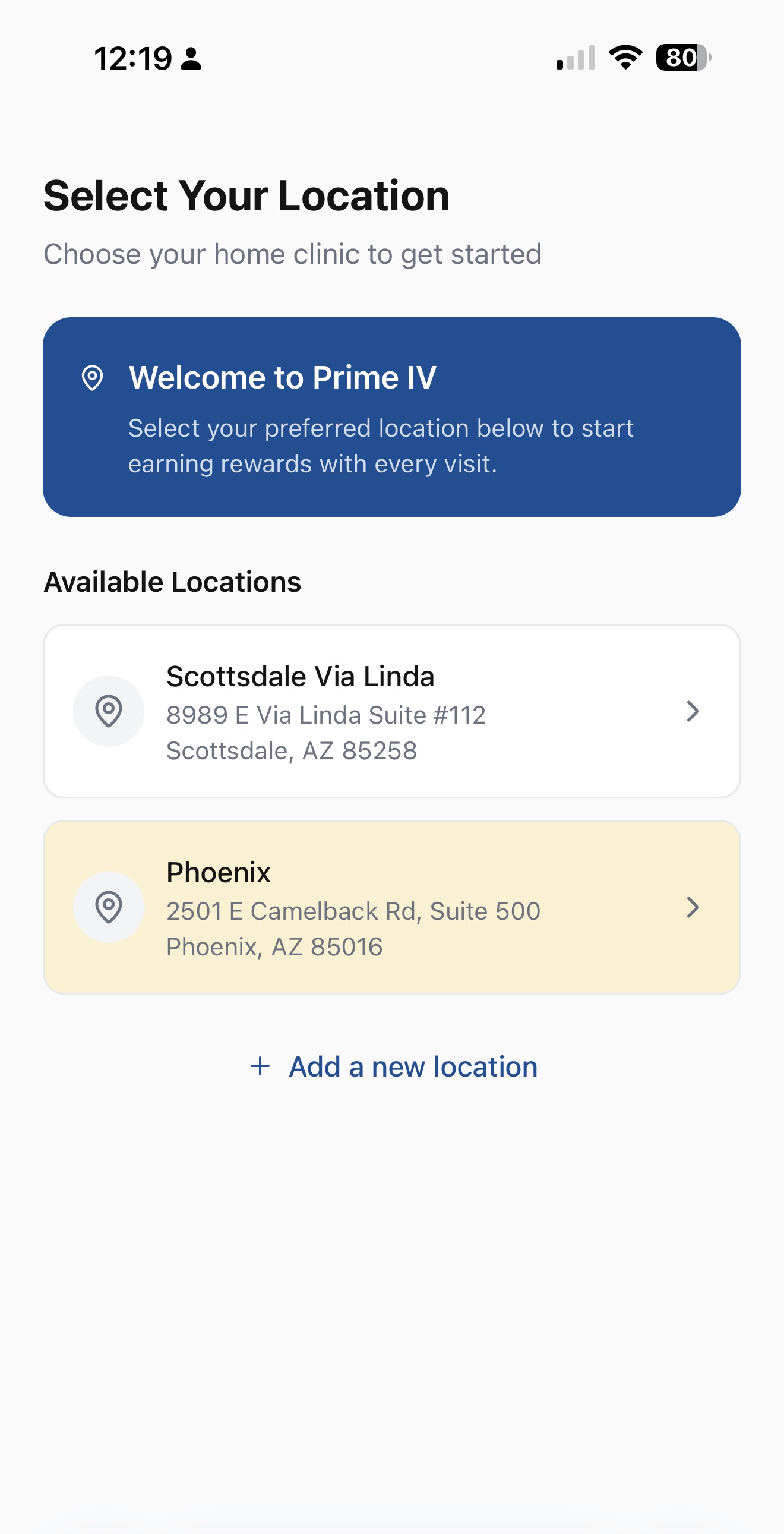Click the Scottsdale, AZ 85258 address text
The image size is (784, 1534).
[292, 752]
